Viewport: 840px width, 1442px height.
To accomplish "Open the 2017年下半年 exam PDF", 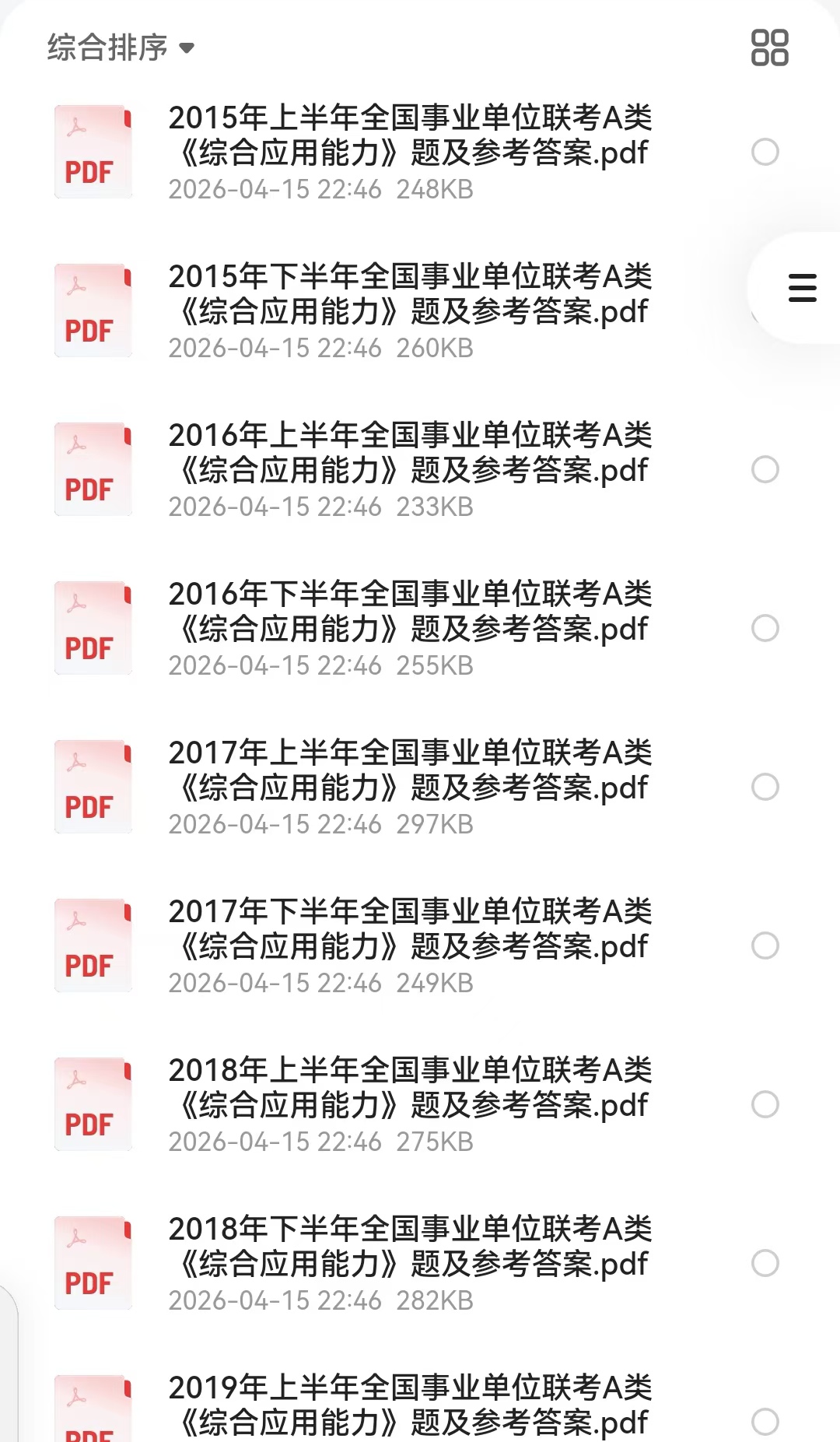I will click(409, 929).
